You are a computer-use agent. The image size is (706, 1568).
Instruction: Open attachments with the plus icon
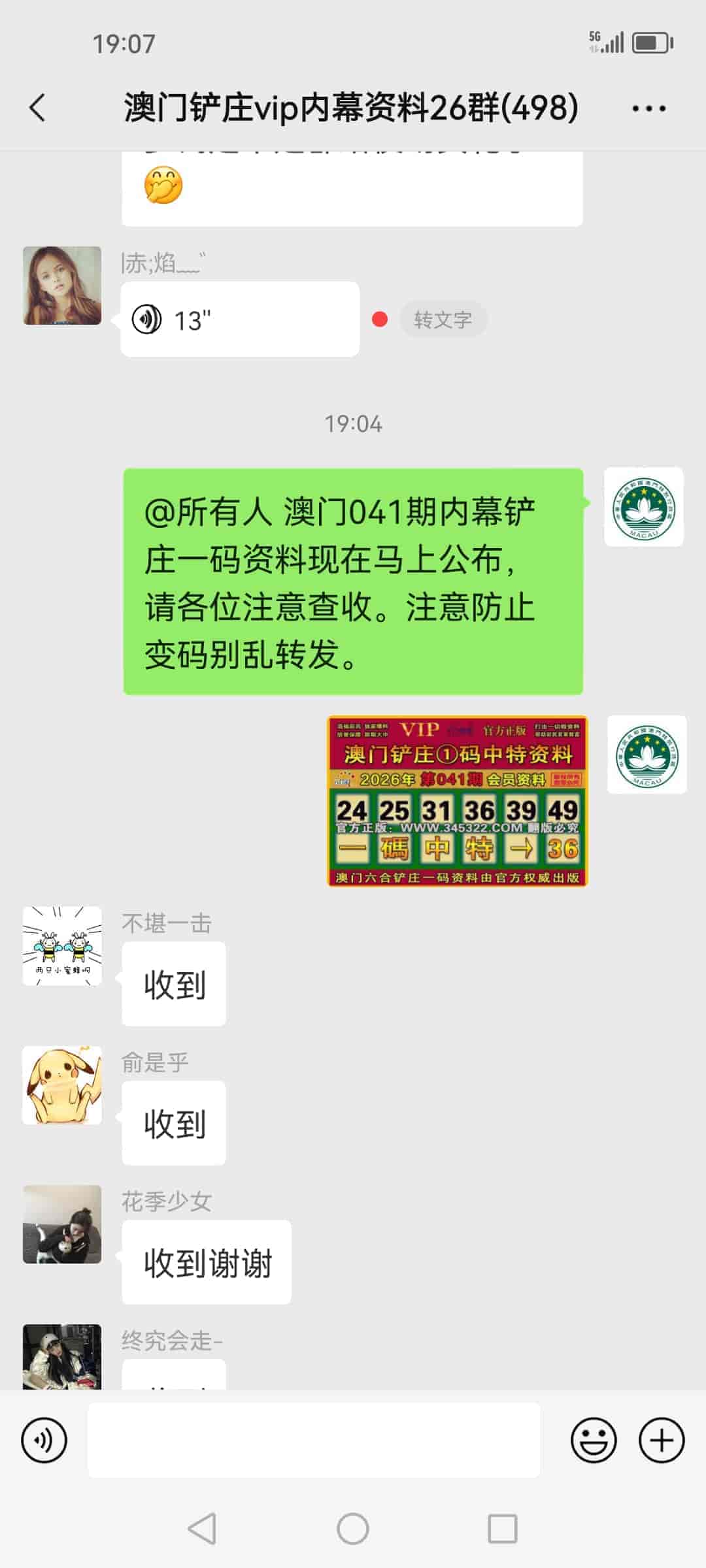(662, 1440)
